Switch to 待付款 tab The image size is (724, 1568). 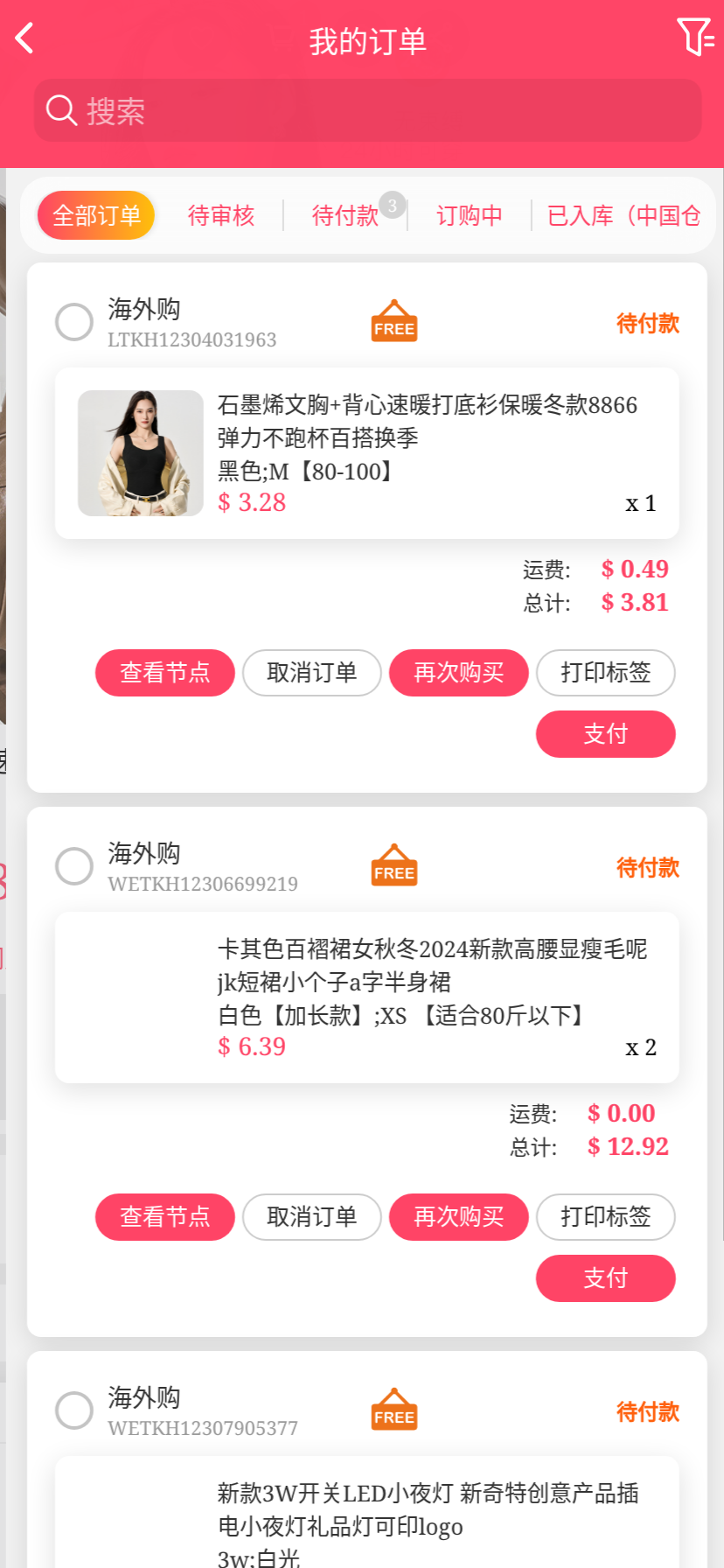(x=345, y=215)
